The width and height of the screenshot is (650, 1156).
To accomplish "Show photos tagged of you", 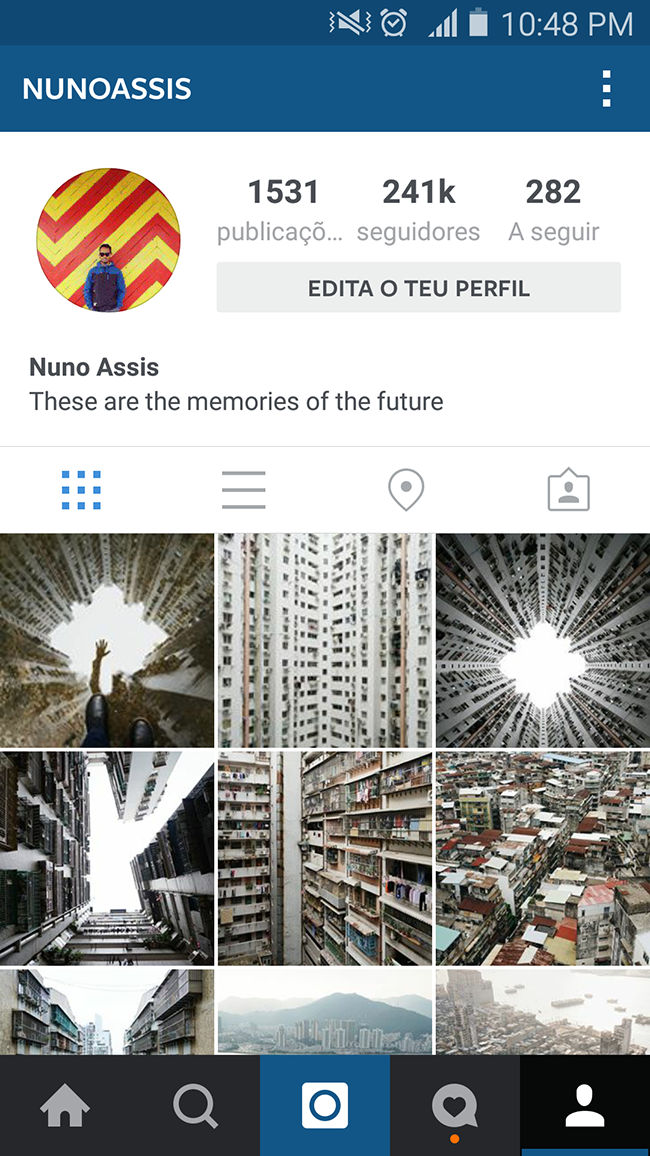I will click(x=569, y=491).
